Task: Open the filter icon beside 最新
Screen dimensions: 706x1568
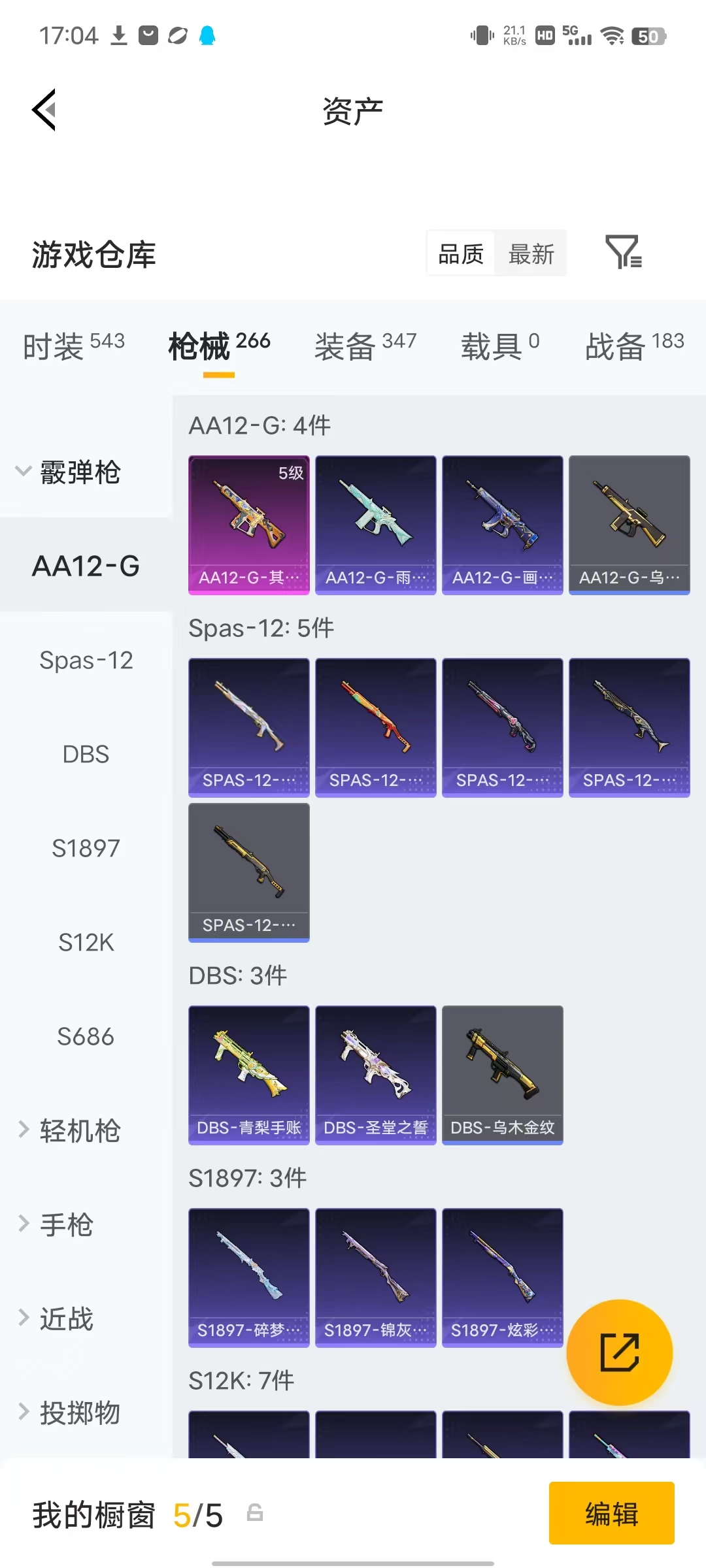Action: (624, 252)
